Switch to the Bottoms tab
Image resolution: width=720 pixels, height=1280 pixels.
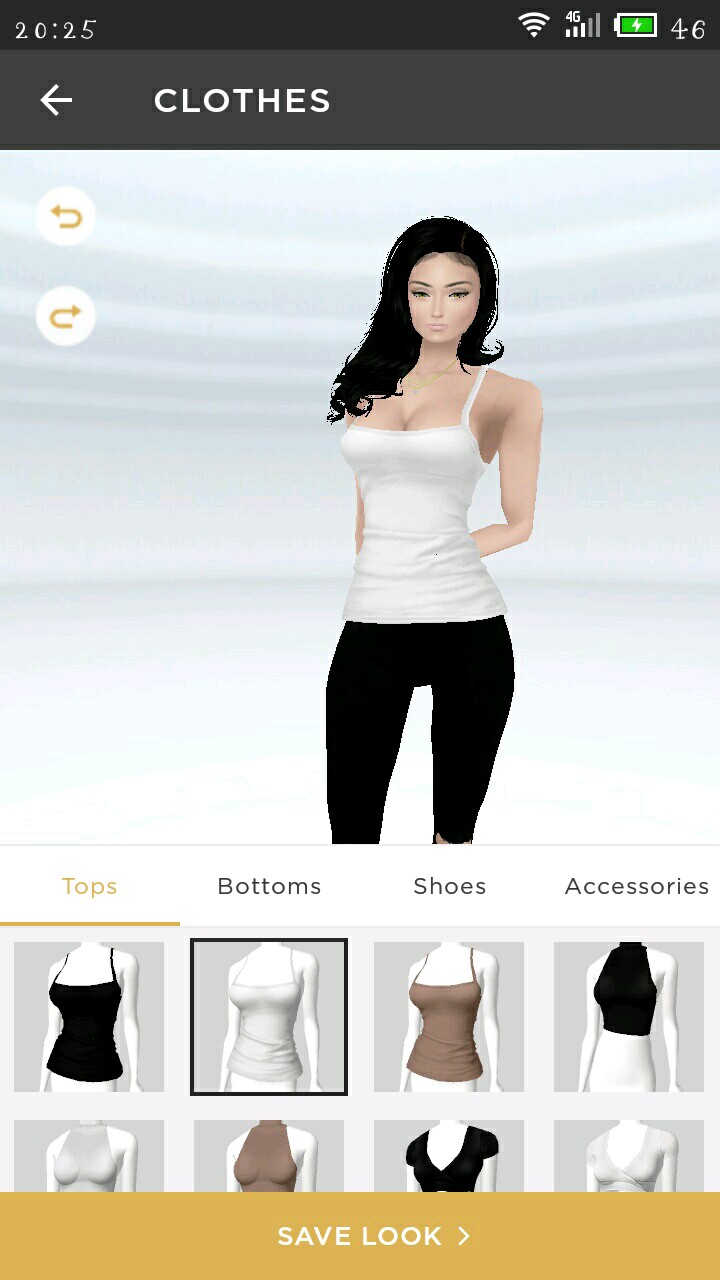click(x=269, y=886)
